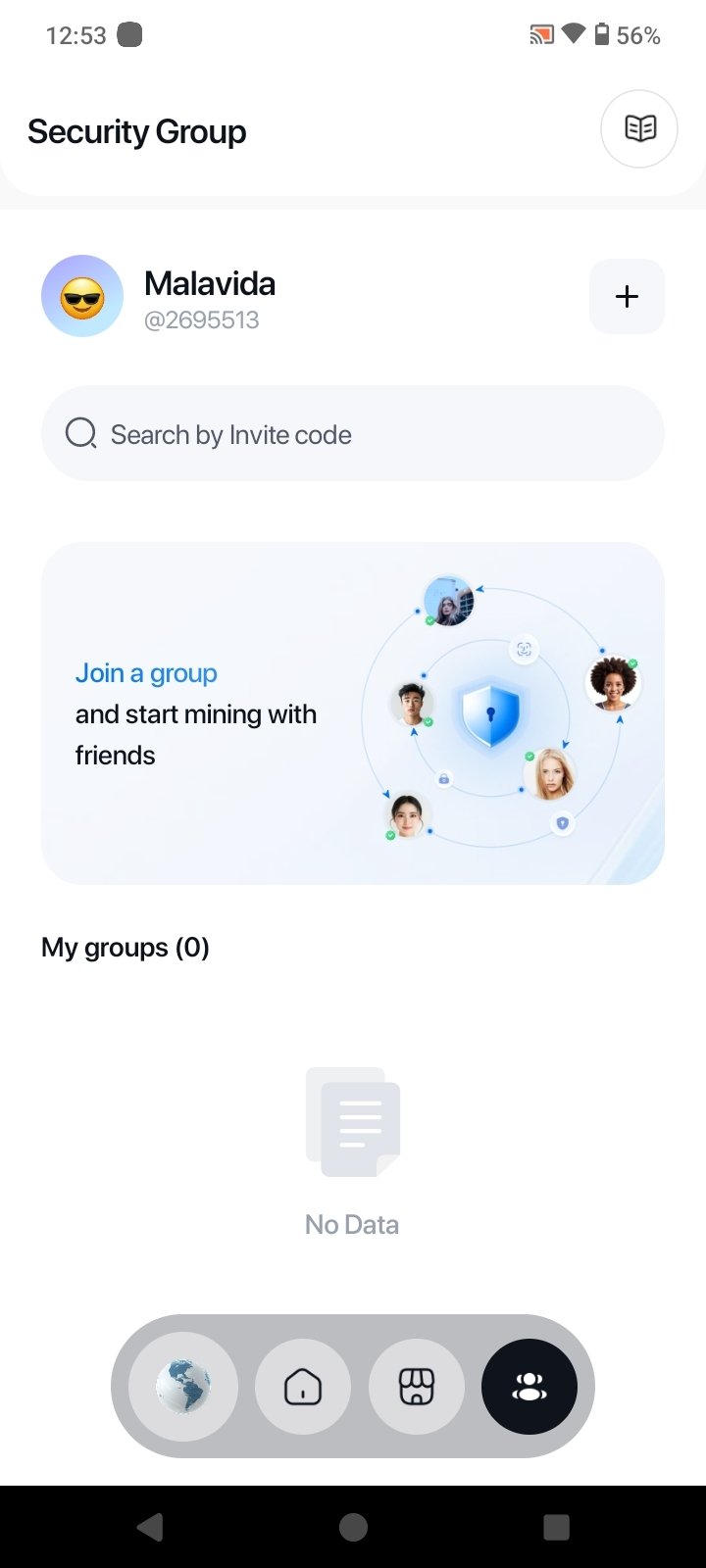Open the Join a group banner
The image size is (706, 1568).
pos(353,713)
